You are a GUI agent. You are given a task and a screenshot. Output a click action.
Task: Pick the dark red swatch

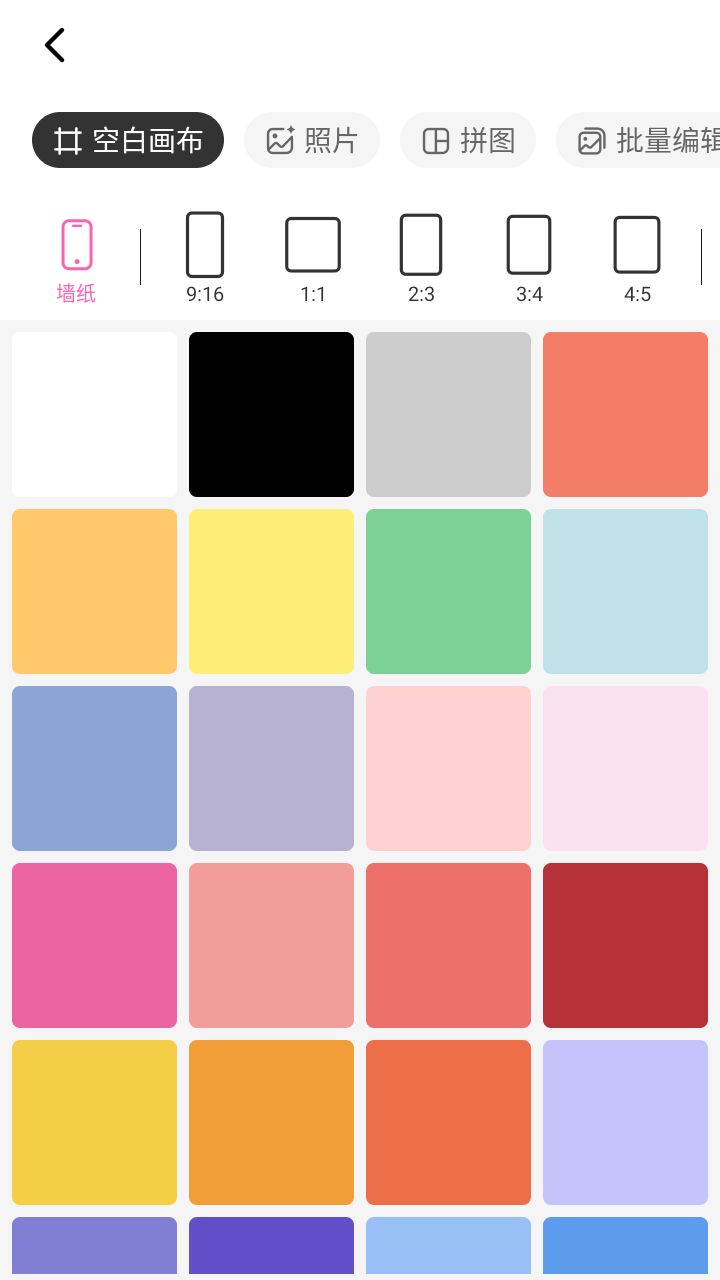[x=625, y=945]
